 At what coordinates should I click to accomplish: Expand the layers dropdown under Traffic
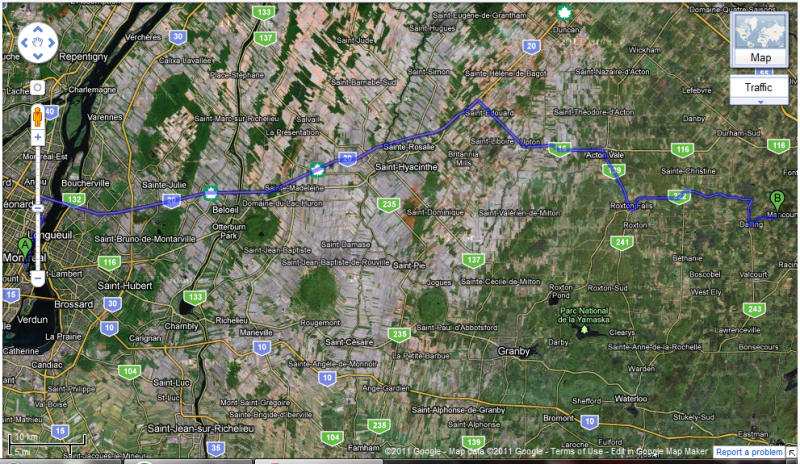[758, 102]
